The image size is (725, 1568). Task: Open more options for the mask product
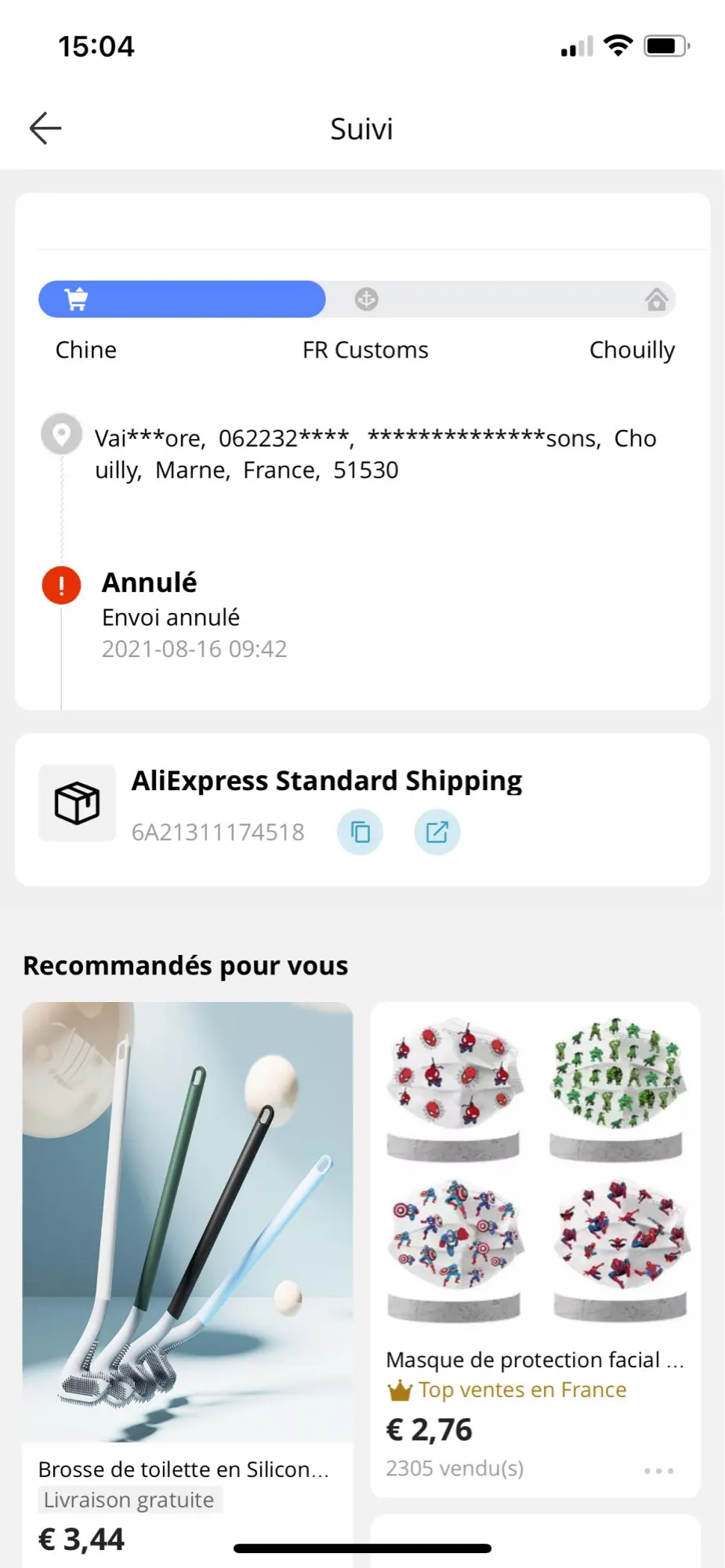click(x=658, y=1471)
